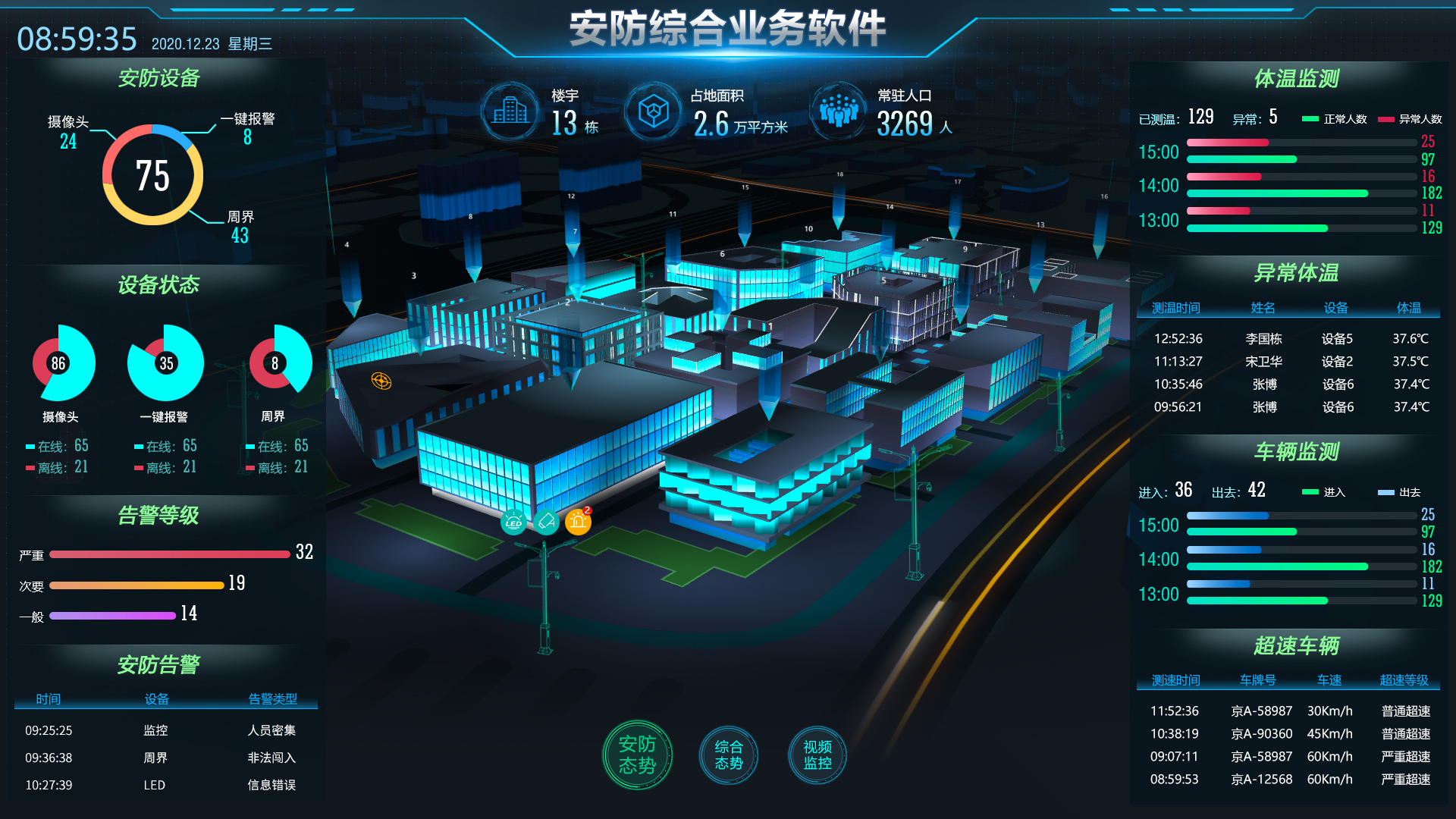Tap the LED device marker on map
This screenshot has width=1456, height=819.
(513, 522)
